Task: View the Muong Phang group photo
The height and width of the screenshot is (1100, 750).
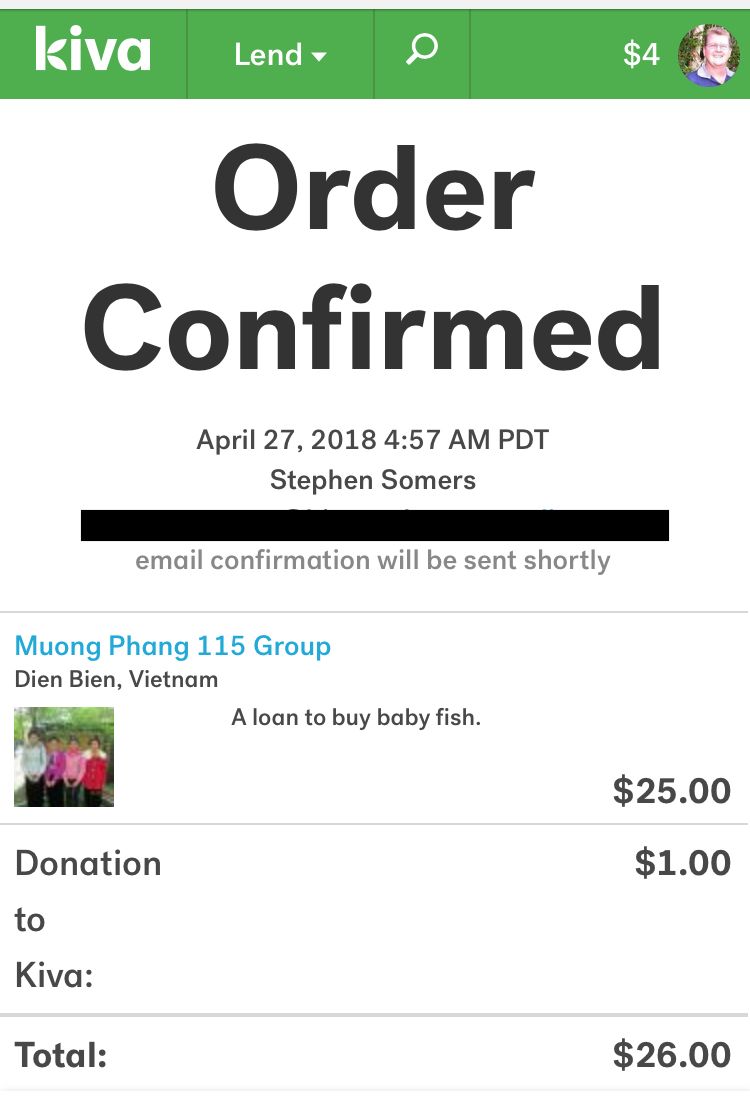Action: click(64, 756)
